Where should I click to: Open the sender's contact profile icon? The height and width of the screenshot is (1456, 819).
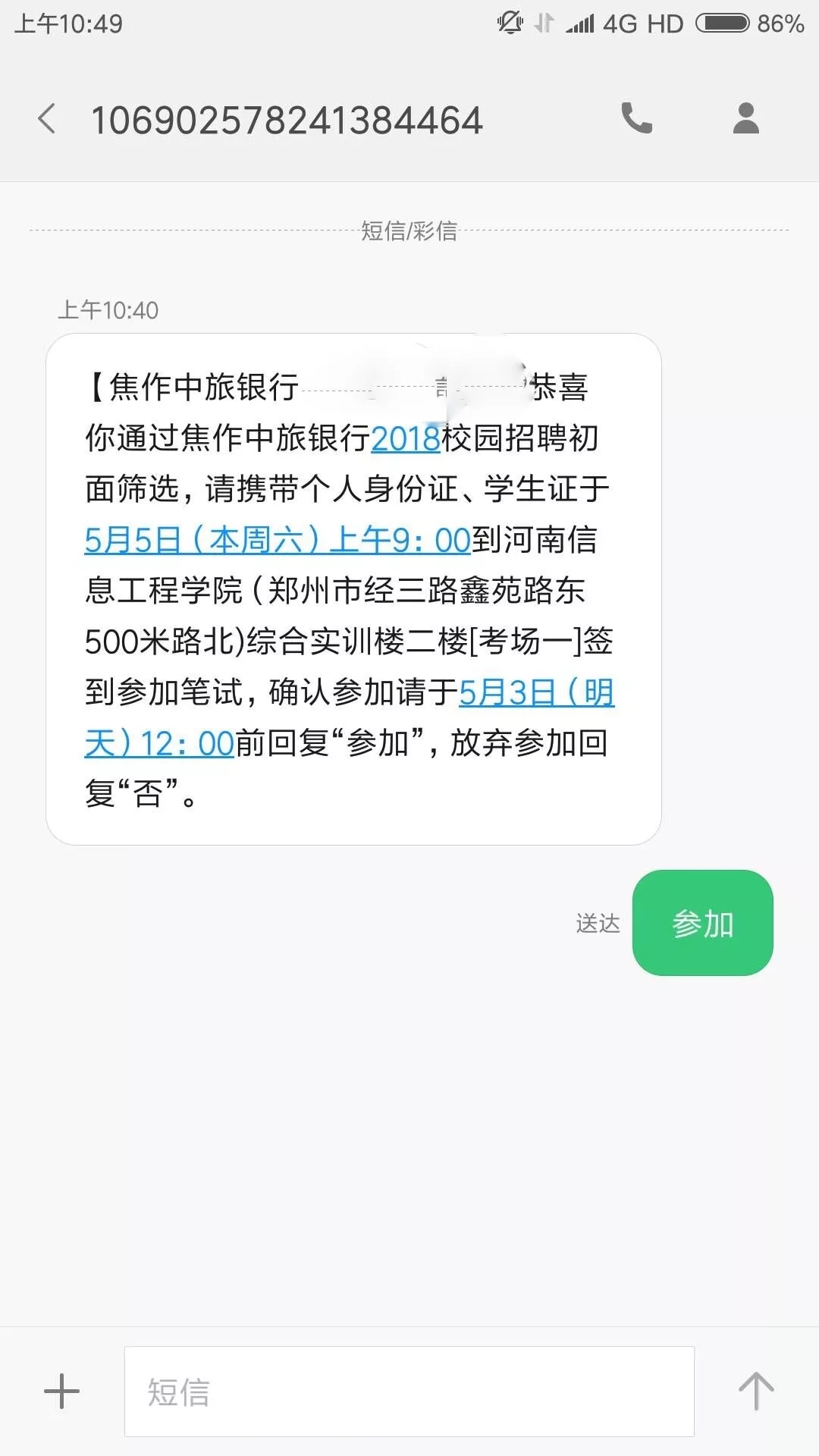point(746,118)
